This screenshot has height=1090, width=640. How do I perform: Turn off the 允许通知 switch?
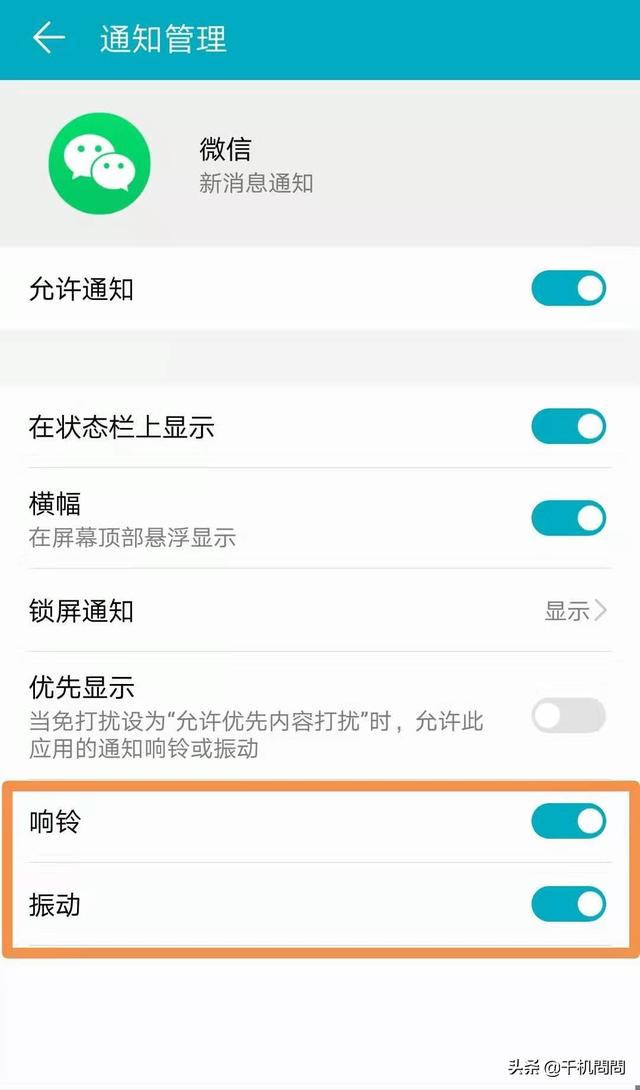coord(568,289)
